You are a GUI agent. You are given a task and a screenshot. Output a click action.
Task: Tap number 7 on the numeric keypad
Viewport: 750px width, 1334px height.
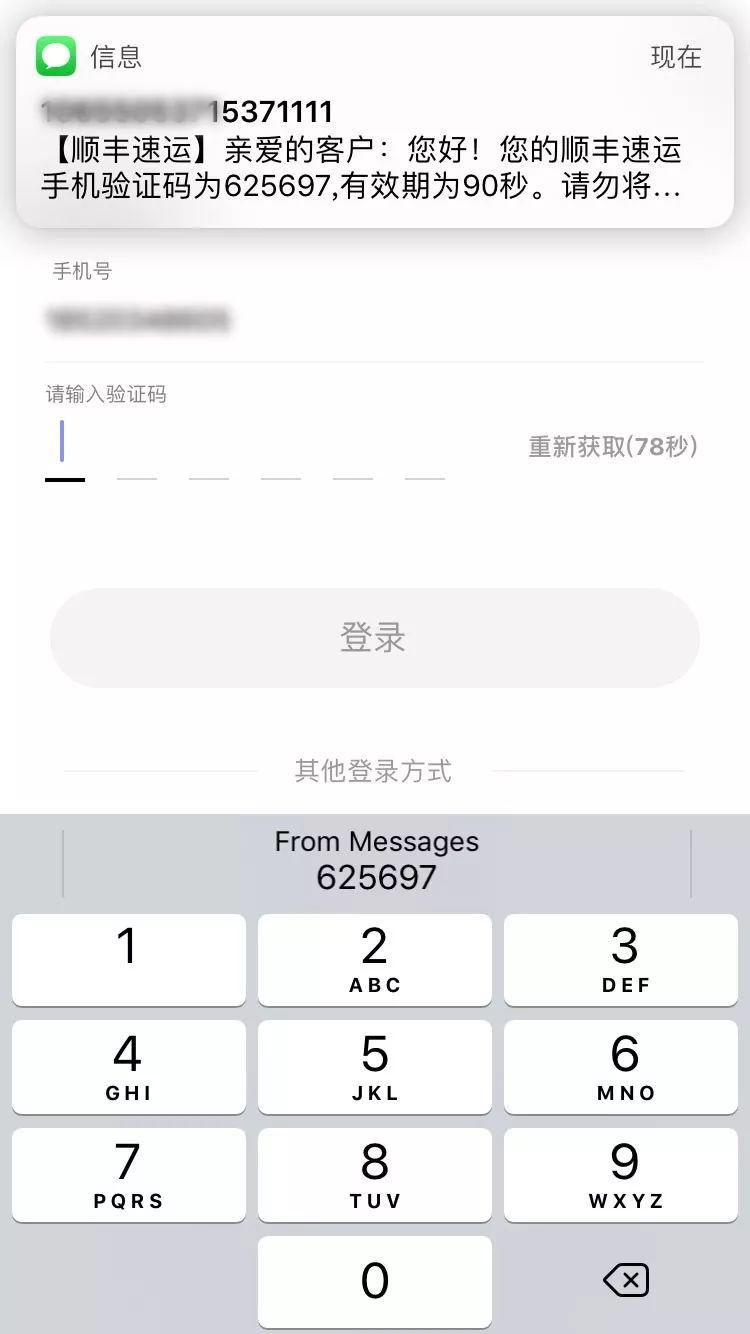(128, 1175)
